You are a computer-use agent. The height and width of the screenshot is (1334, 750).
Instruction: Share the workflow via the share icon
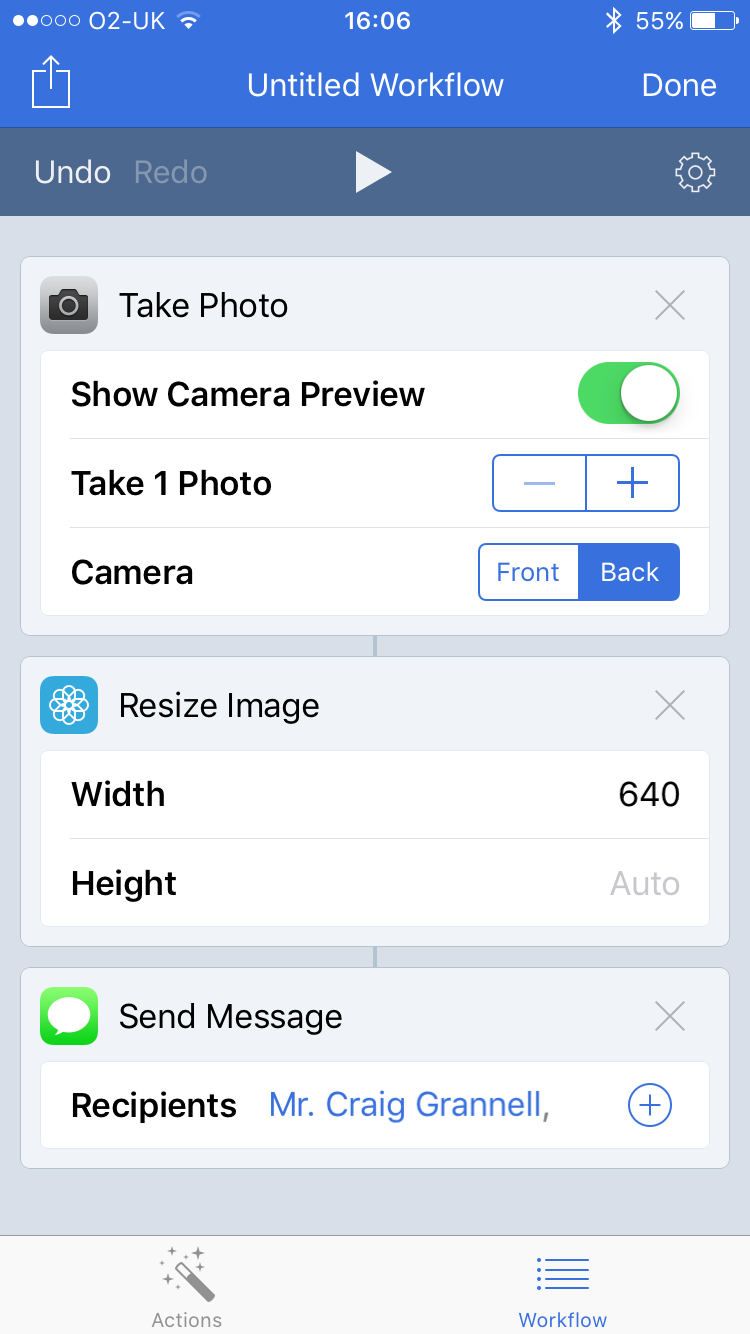pos(52,83)
